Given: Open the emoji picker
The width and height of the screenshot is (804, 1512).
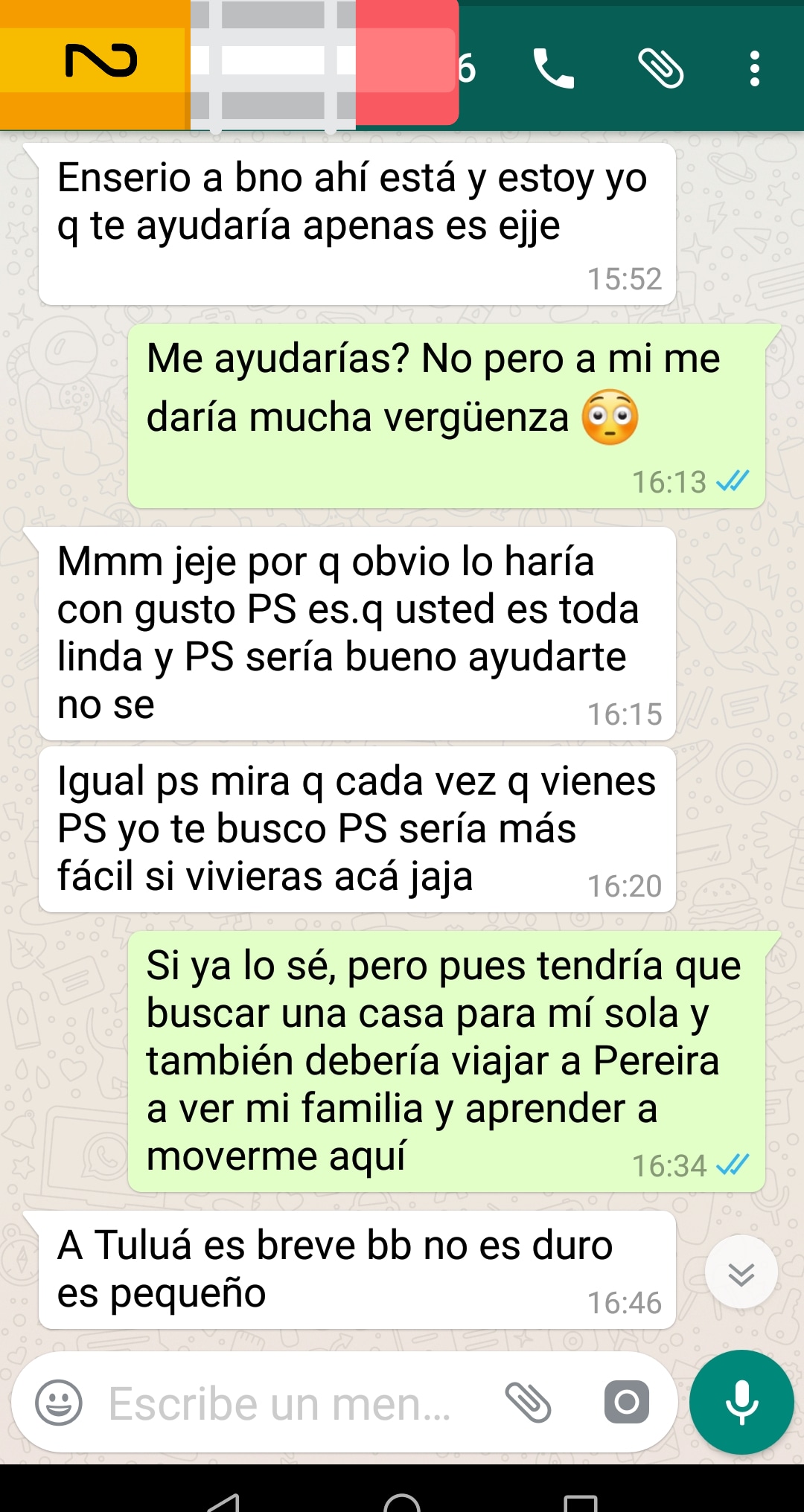Looking at the screenshot, I should click(x=59, y=1403).
